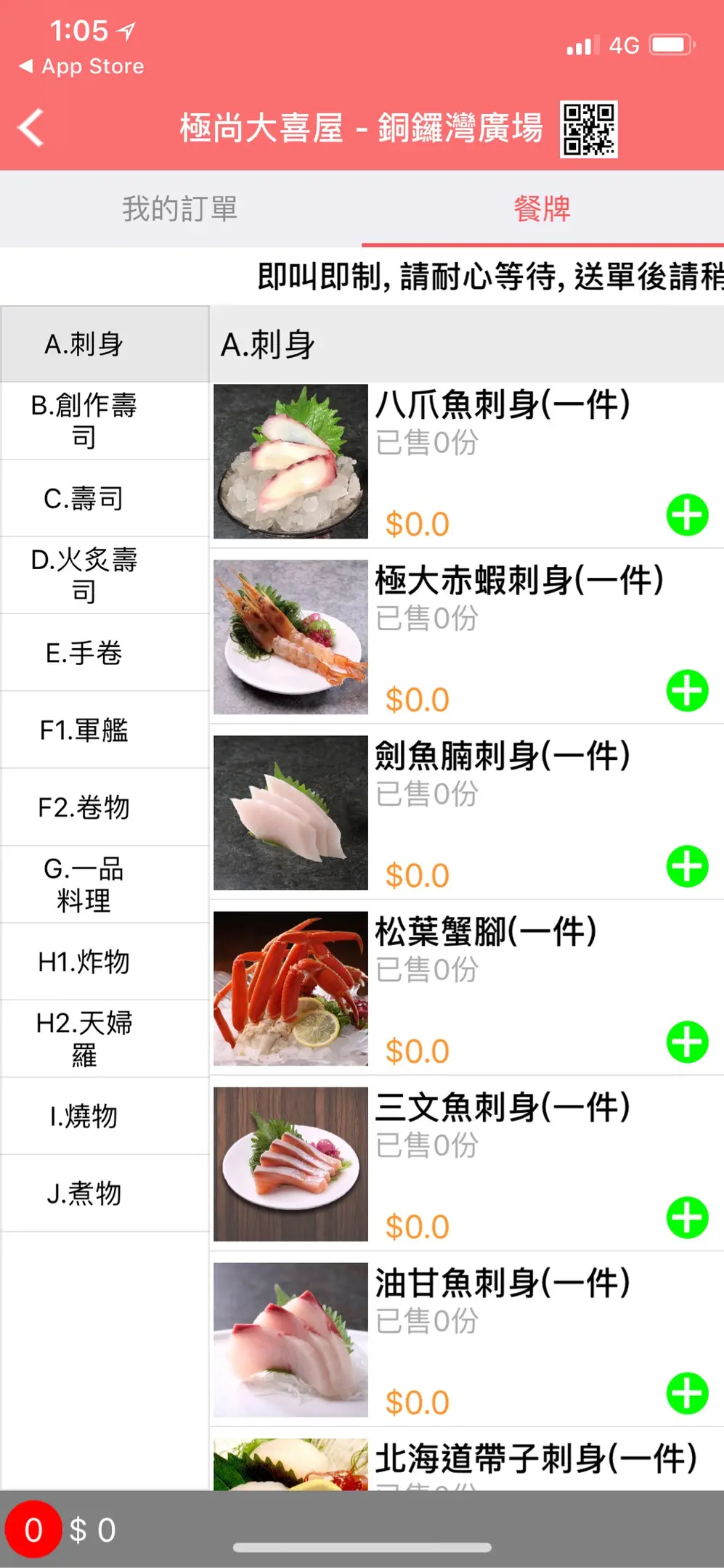Jump to the F1.軍艦 category

84,730
